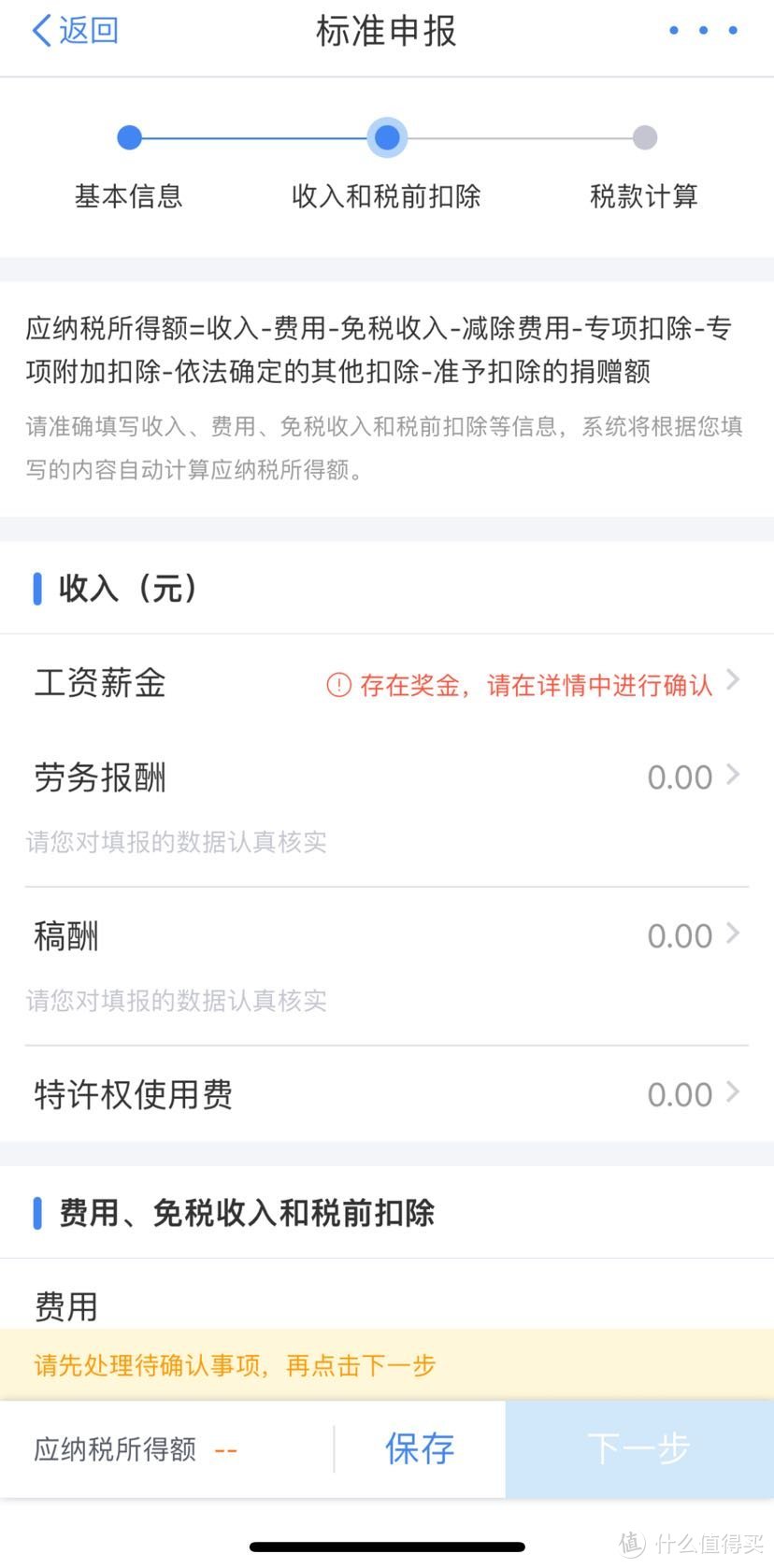The height and width of the screenshot is (1568, 774).
Task: Tap the 下一步 next step button
Action: 639,1449
